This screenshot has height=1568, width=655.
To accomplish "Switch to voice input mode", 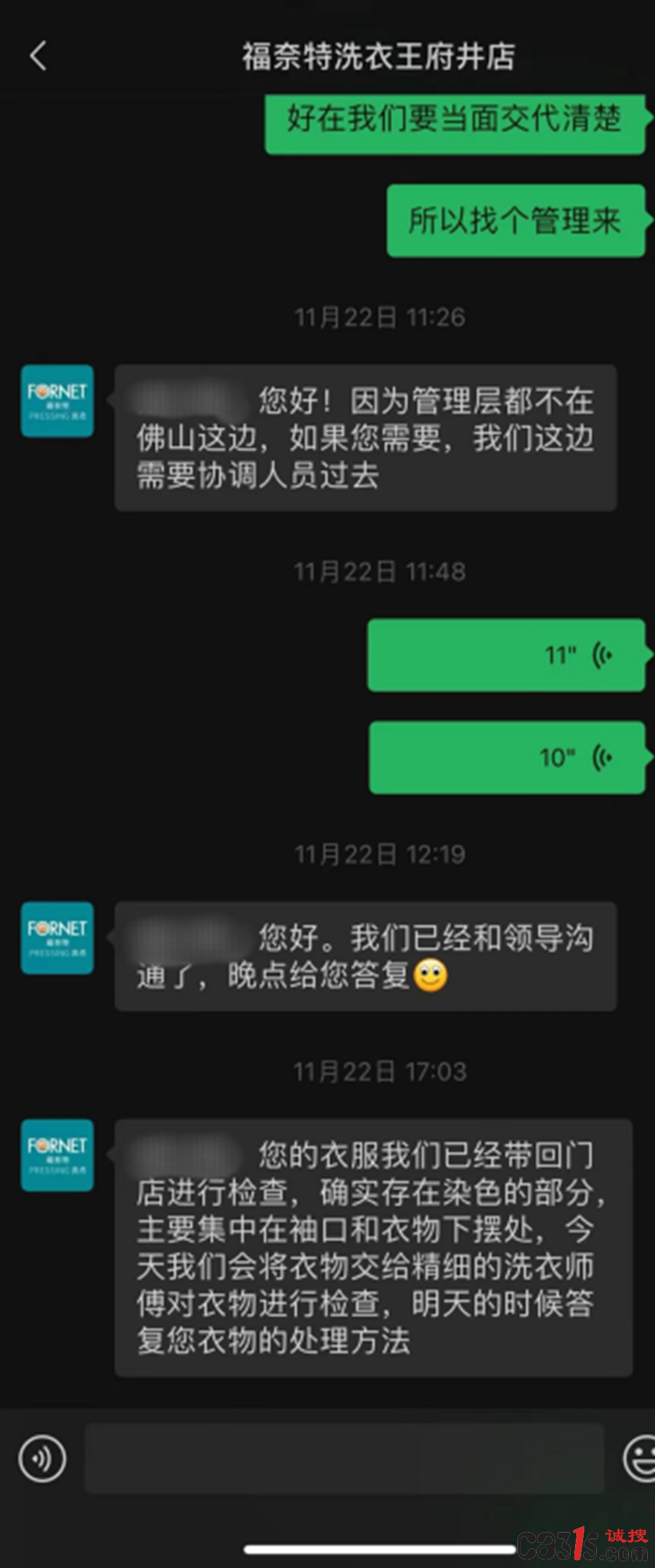I will (x=42, y=1459).
